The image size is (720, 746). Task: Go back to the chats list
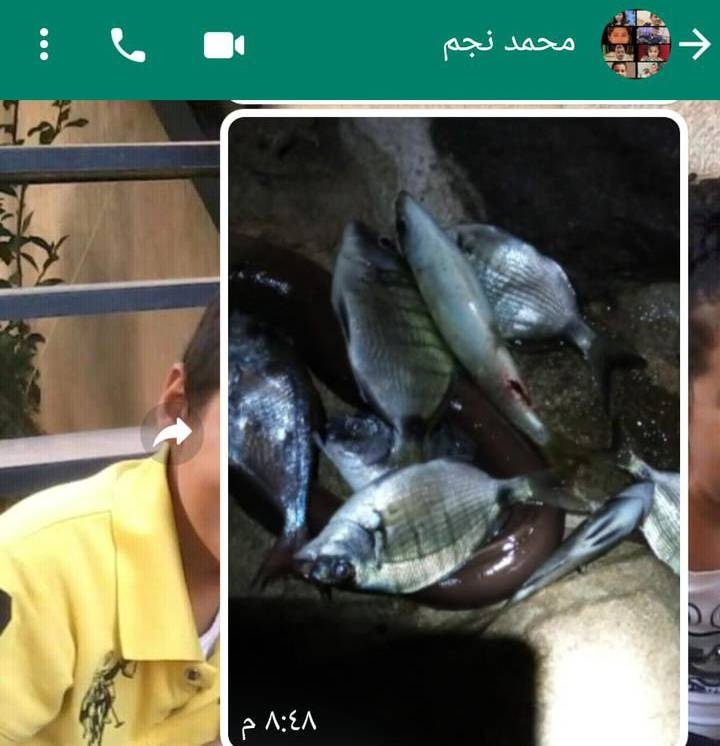695,44
